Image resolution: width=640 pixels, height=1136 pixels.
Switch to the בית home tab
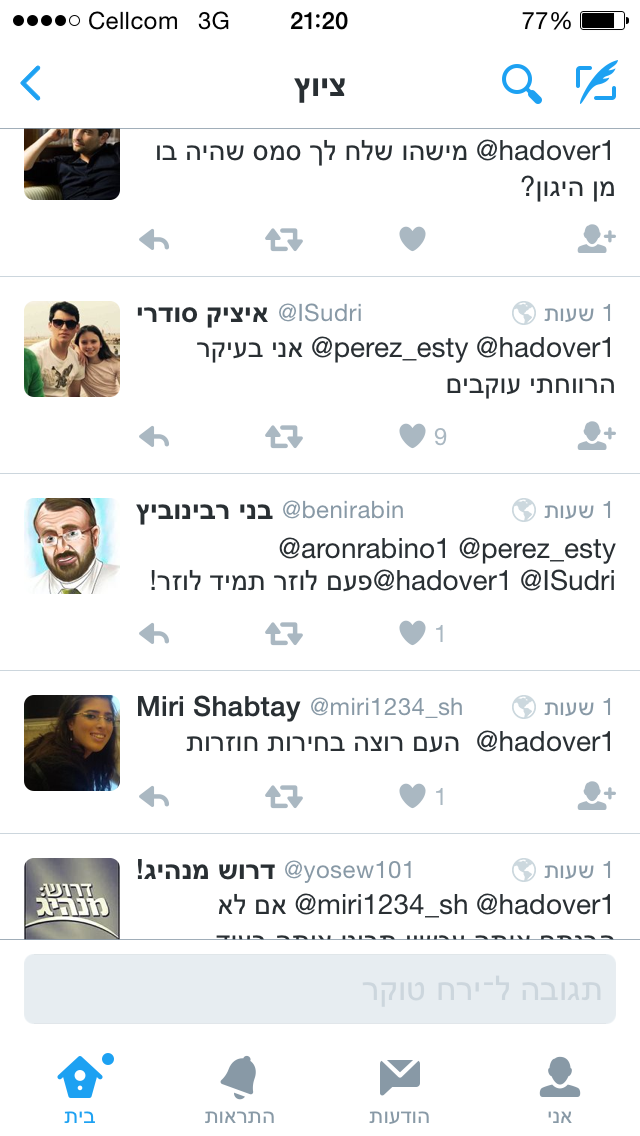pyautogui.click(x=80, y=1090)
